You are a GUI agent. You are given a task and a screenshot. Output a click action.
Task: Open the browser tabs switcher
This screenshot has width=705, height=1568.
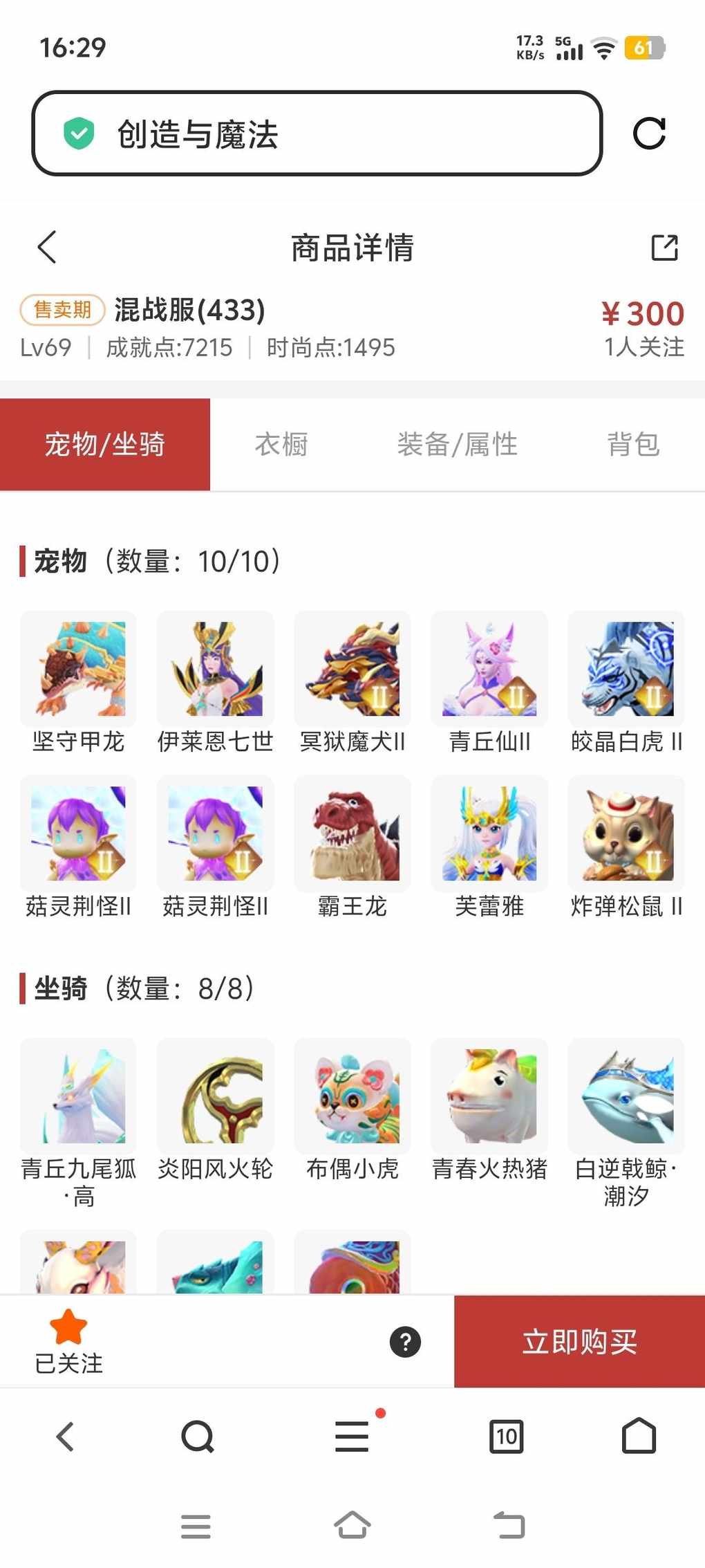[x=506, y=1437]
